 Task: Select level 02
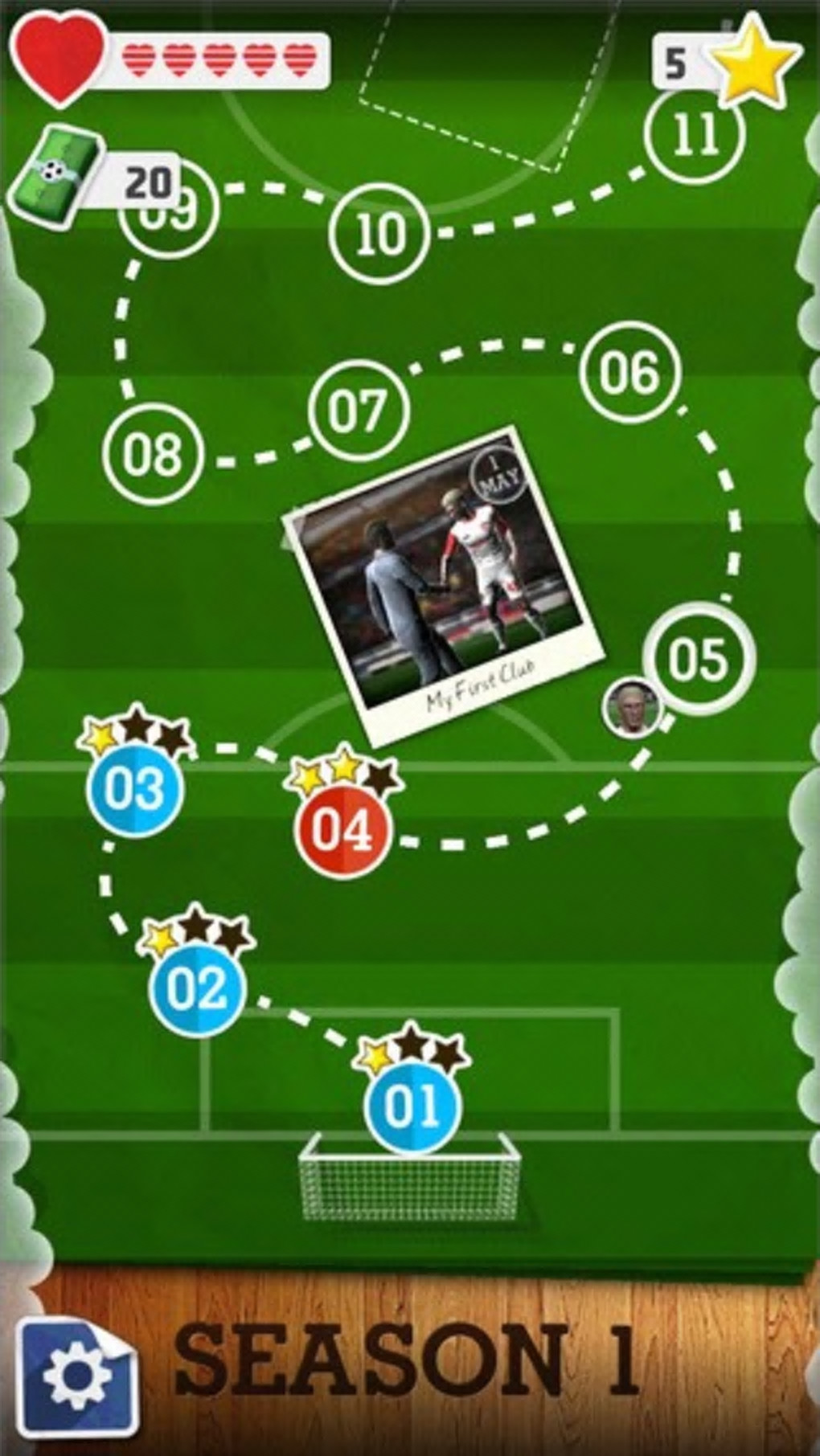point(197,988)
